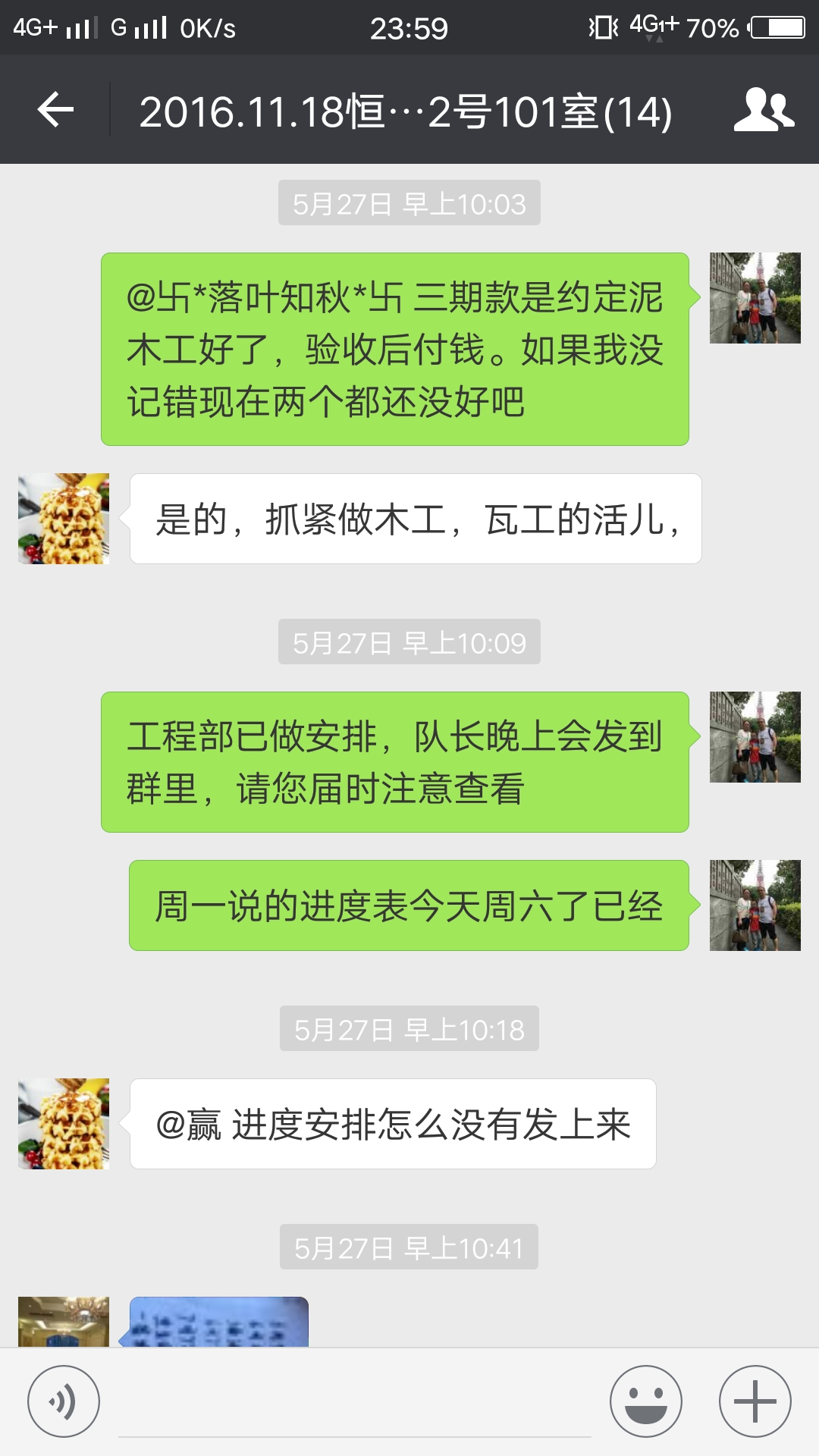This screenshot has height=1456, width=819.
Task: Open avatar beside "工程部已做安排" message
Action: [755, 737]
